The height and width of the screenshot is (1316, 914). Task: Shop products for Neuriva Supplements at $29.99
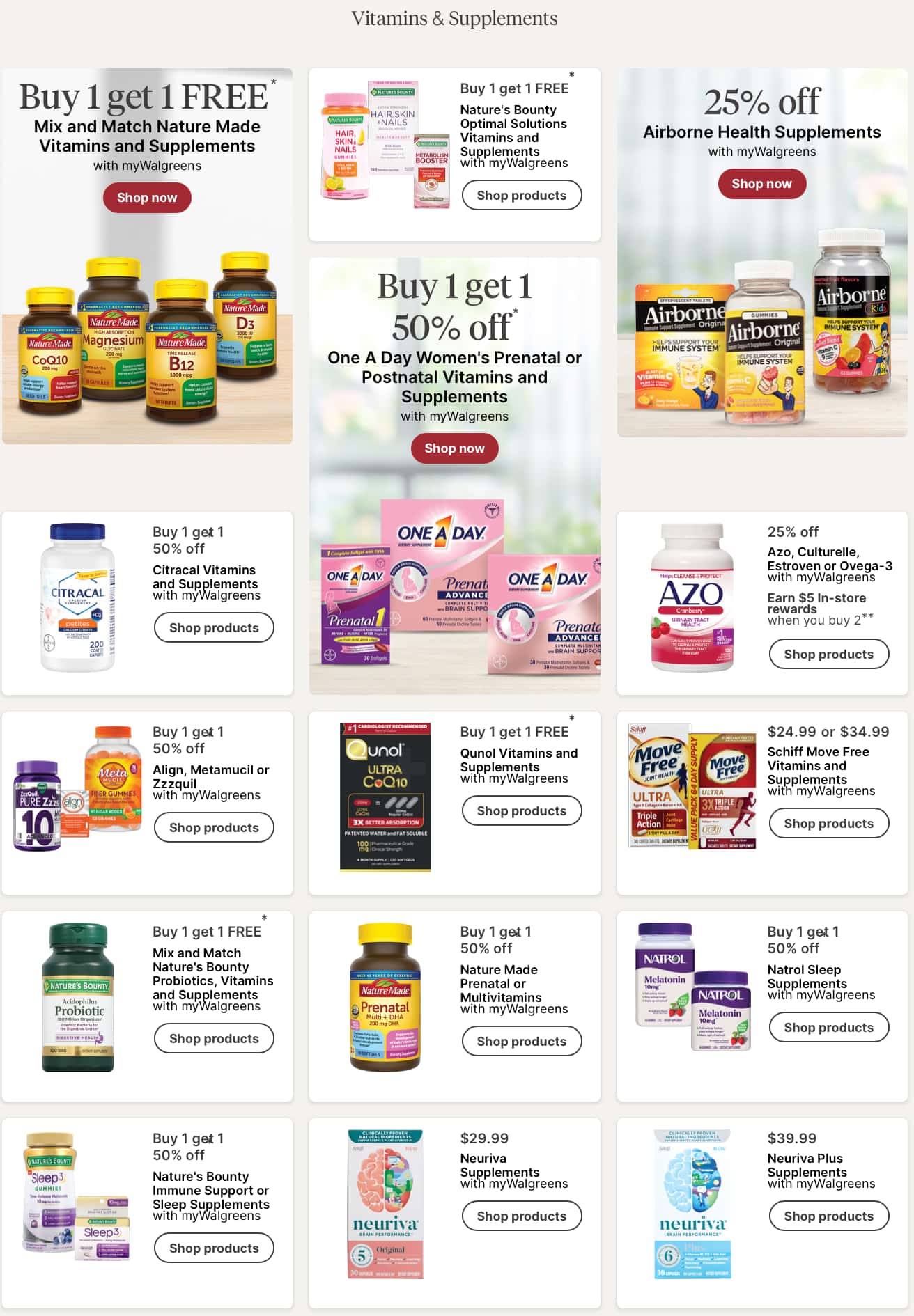click(x=521, y=1216)
